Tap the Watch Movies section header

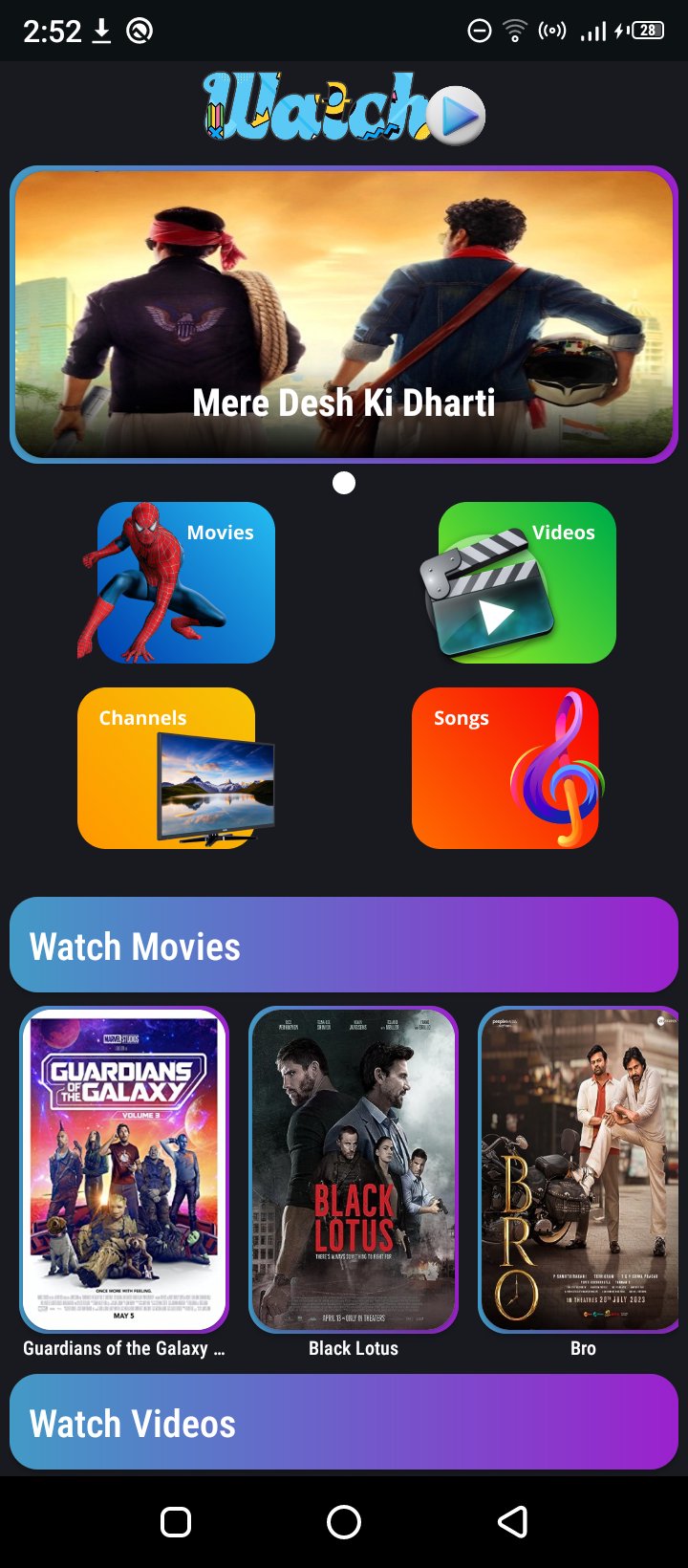[344, 945]
